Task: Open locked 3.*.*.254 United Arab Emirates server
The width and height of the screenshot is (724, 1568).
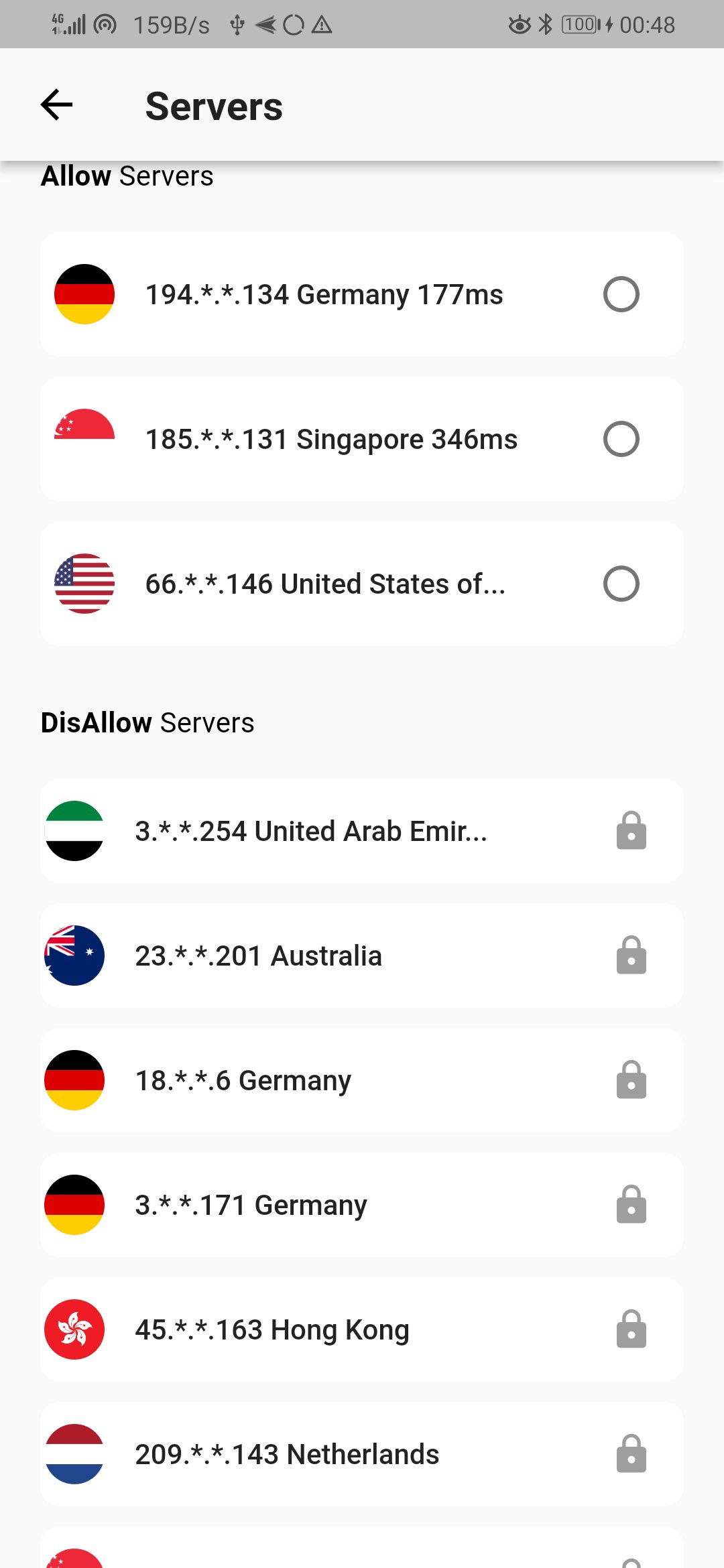Action: tap(362, 831)
